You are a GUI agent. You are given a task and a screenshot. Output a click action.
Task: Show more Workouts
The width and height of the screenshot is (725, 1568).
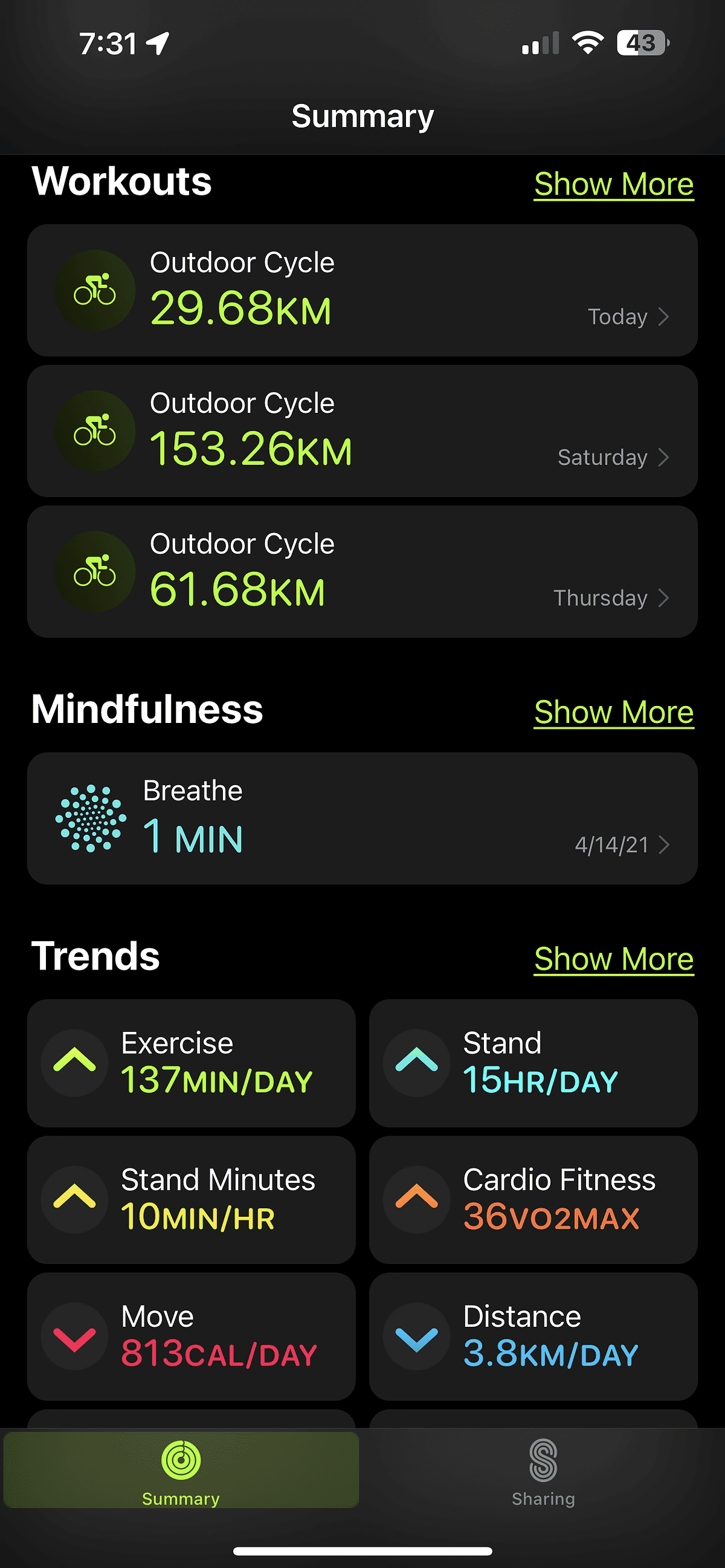point(613,184)
